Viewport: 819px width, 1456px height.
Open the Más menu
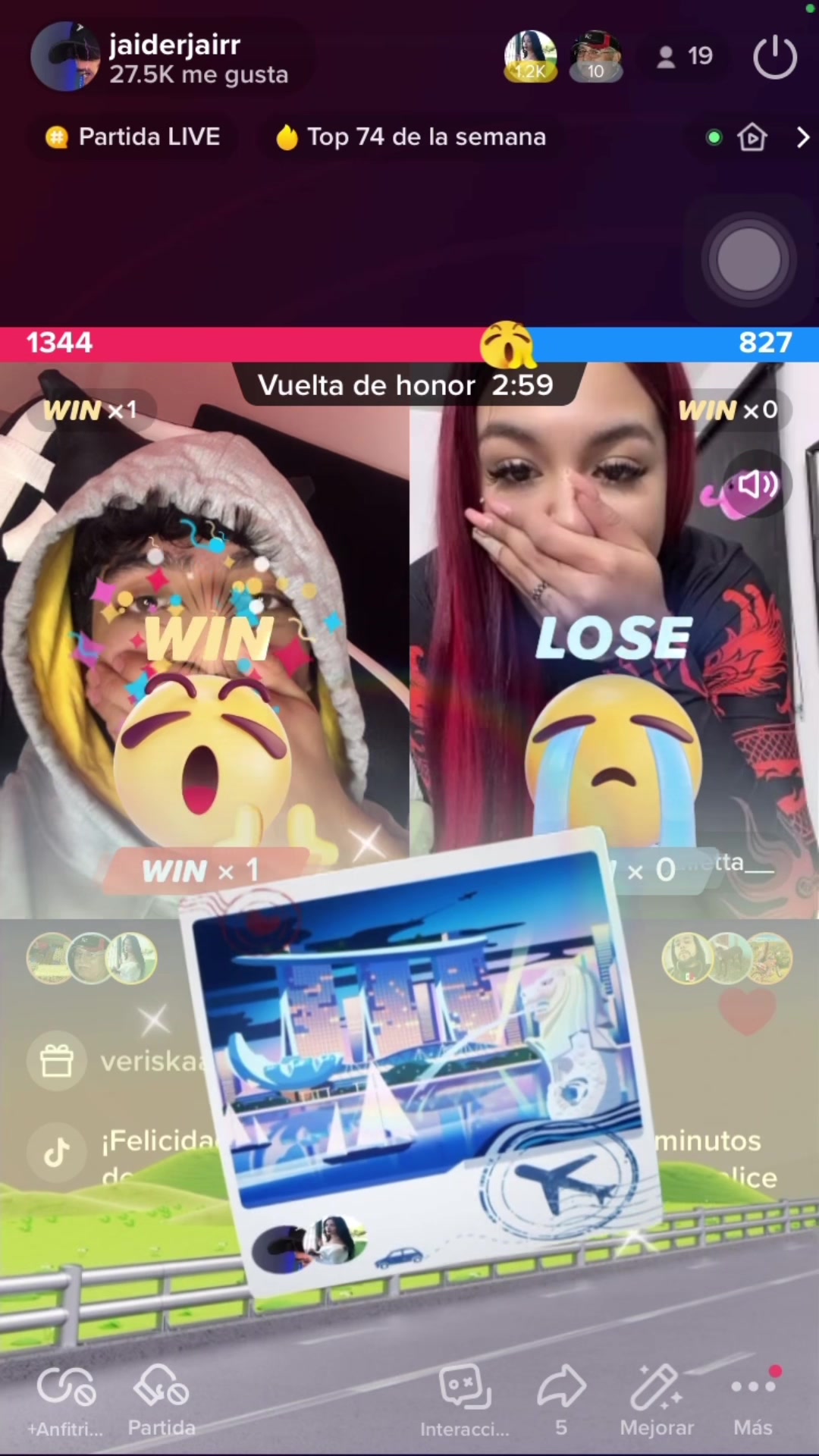click(752, 1401)
